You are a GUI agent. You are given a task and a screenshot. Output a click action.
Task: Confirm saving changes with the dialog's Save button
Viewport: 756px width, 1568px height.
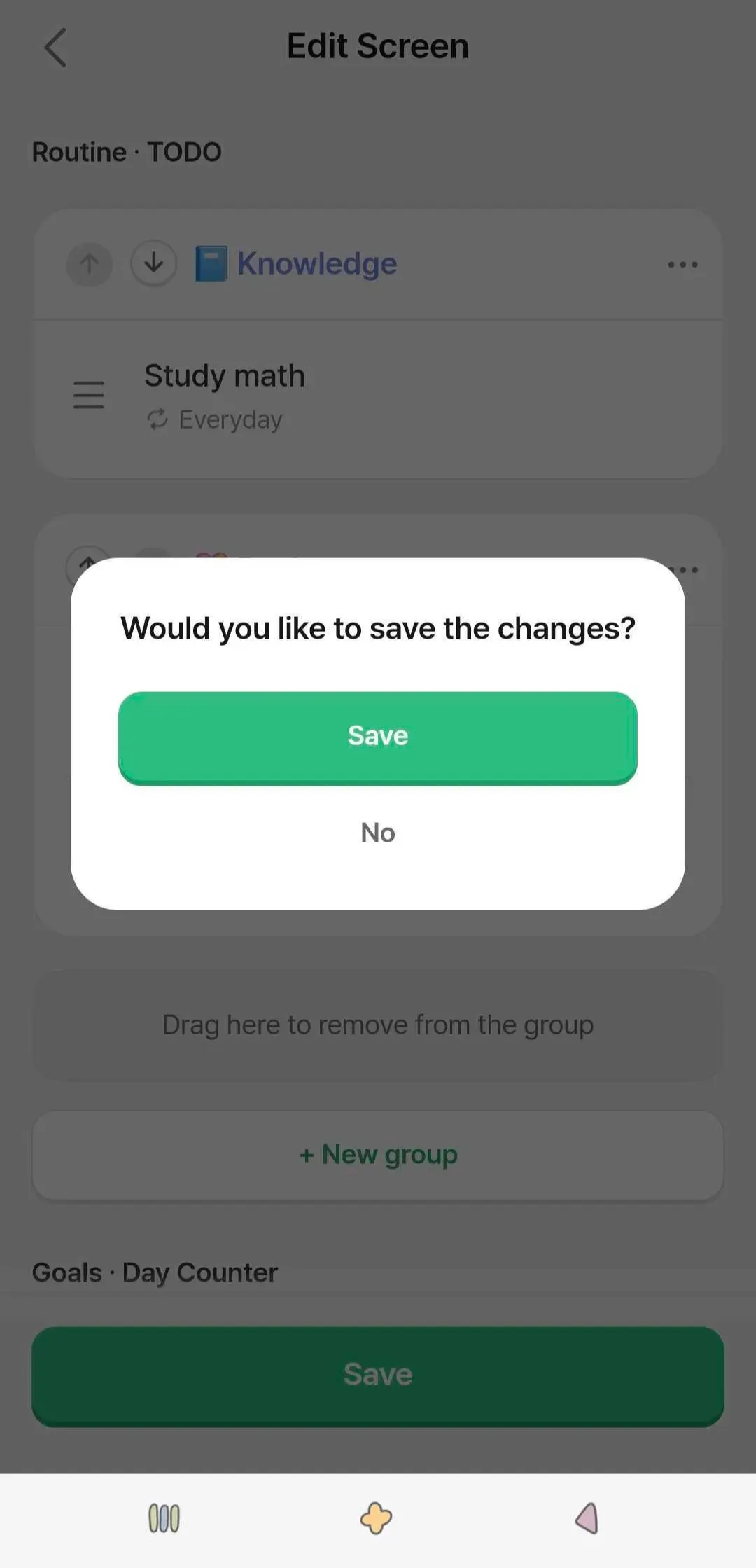click(377, 737)
